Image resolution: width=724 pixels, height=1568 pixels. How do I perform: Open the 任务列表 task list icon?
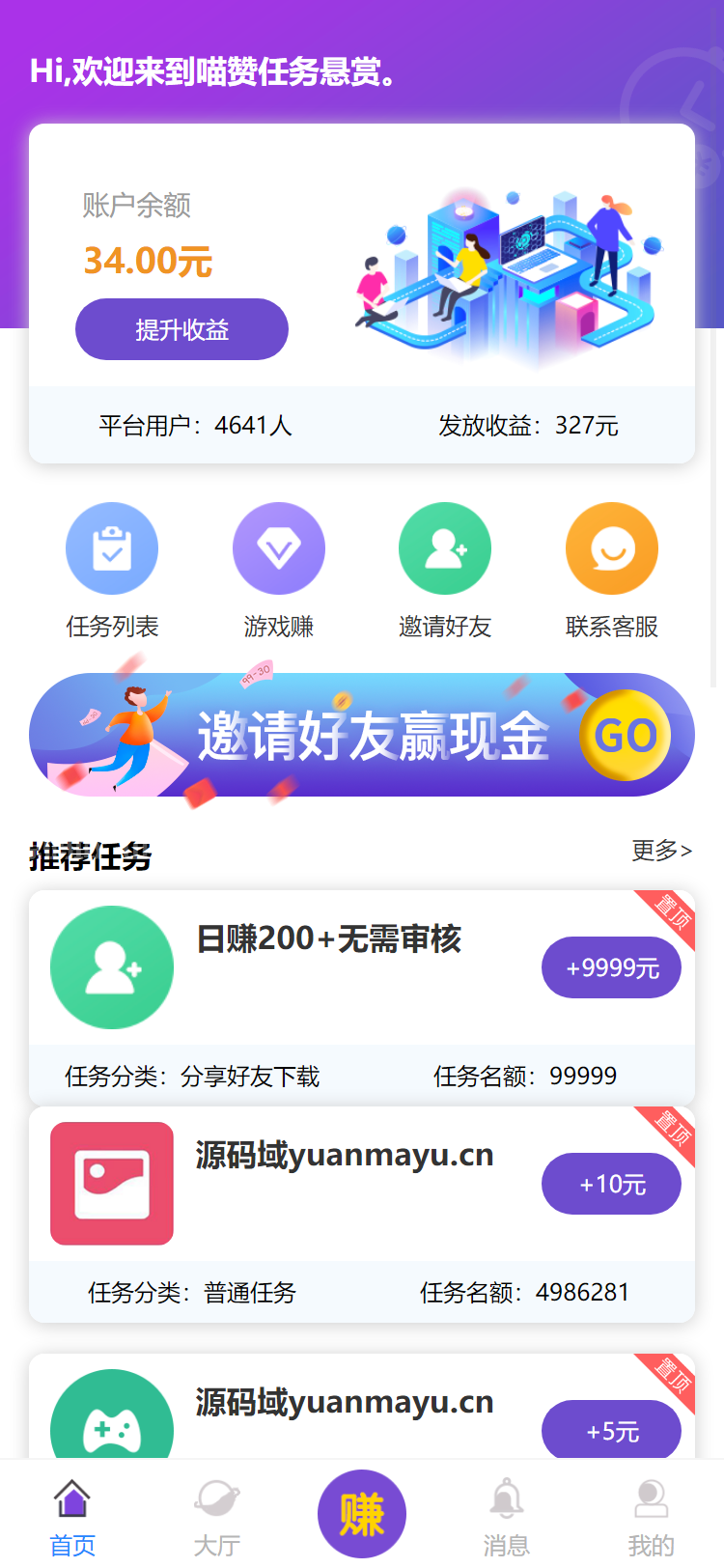tap(112, 547)
